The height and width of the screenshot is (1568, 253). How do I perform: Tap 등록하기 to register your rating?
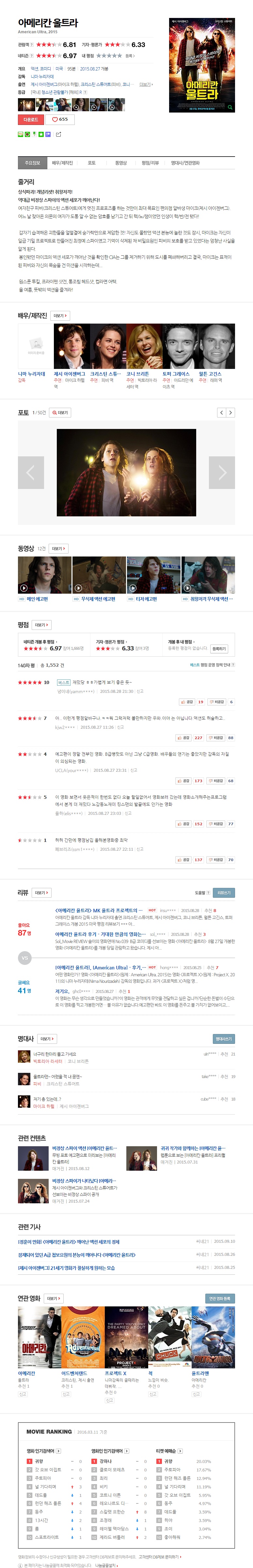pyautogui.click(x=219, y=649)
